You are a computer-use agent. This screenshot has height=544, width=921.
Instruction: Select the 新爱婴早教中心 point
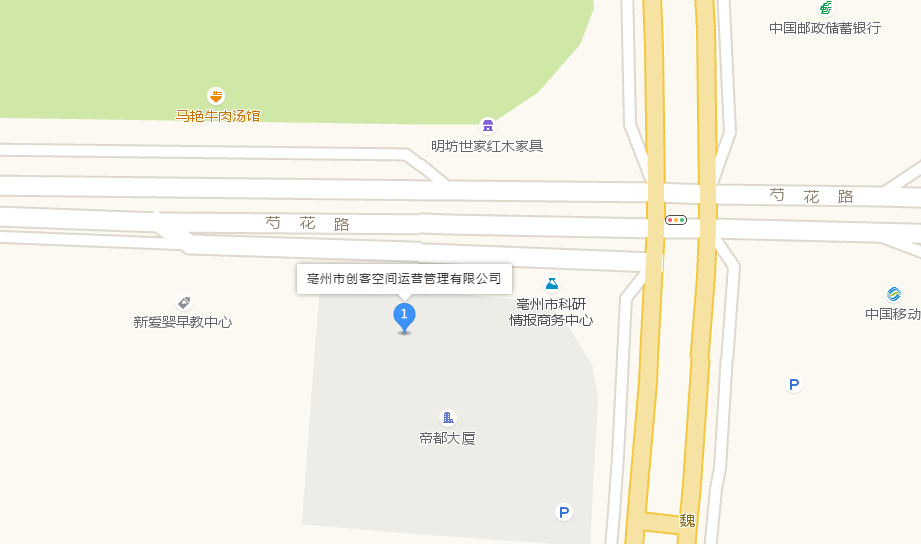(184, 302)
